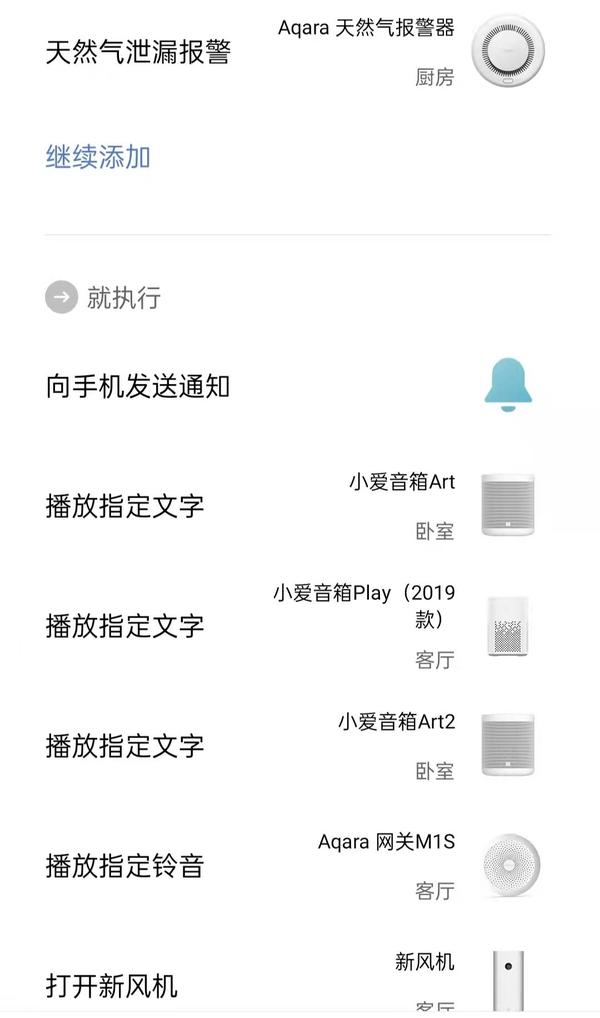Open 播放指定铃音 on Aqara 网关M1S
Viewport: 600px width, 1018px height.
pos(125,866)
